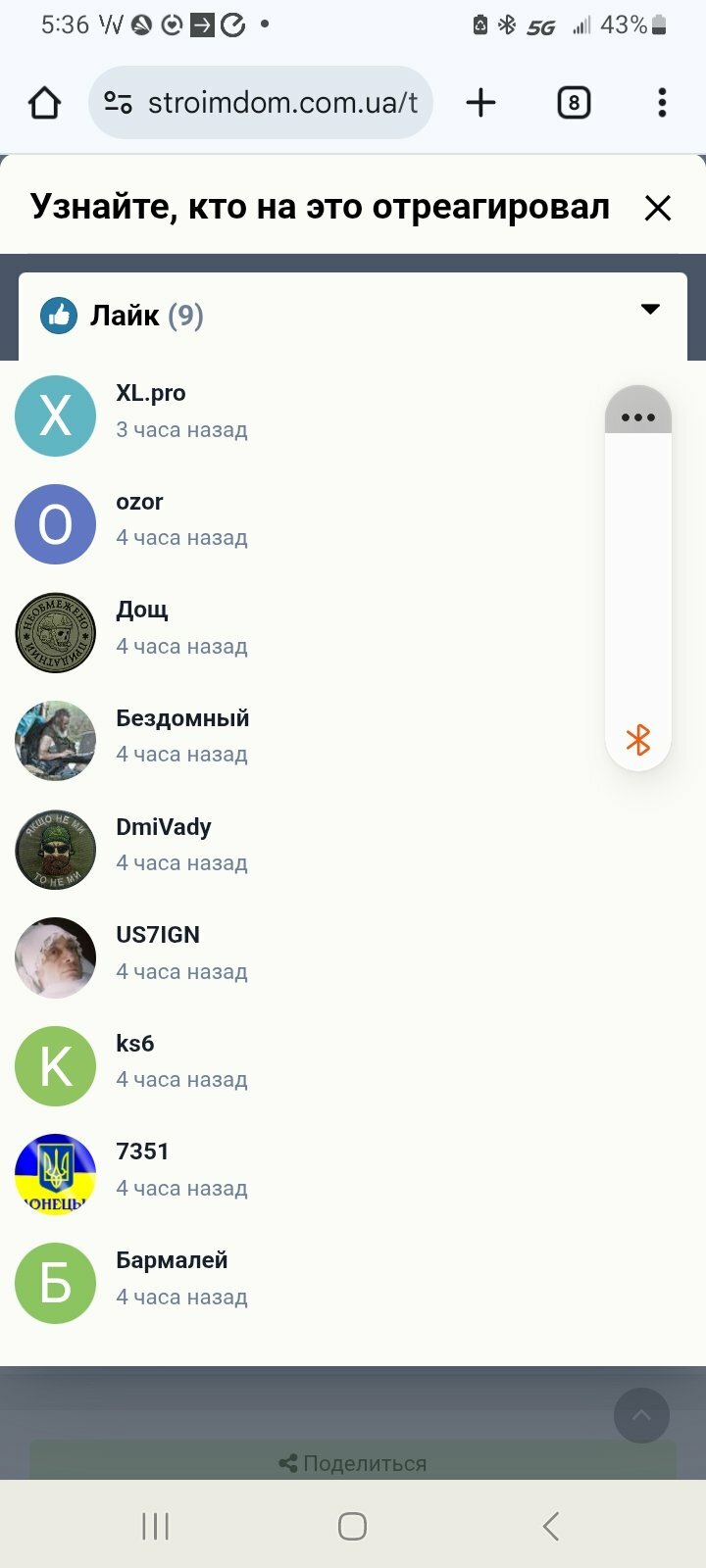Expand the Лайк reactions dropdown
The height and width of the screenshot is (1568, 706).
tap(649, 310)
